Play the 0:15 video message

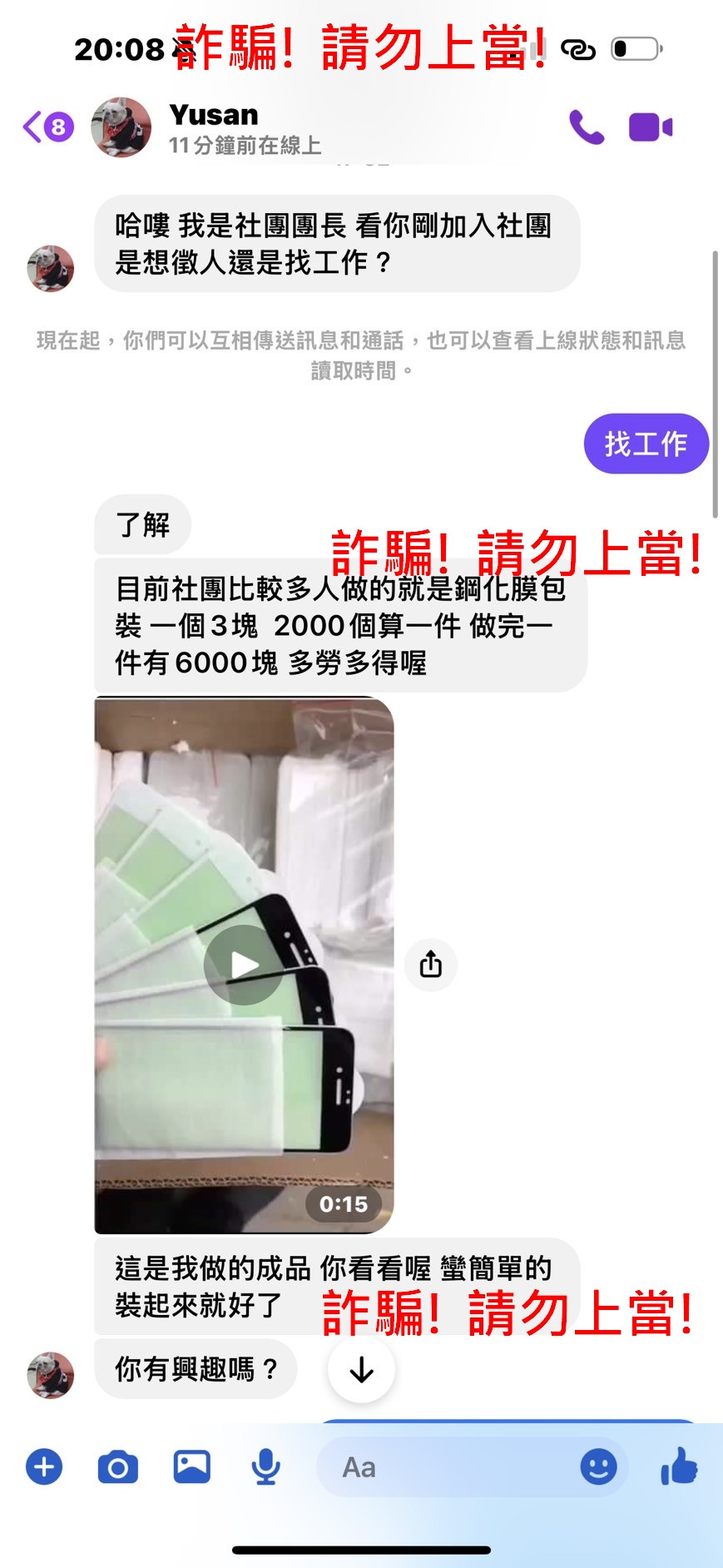(x=244, y=965)
